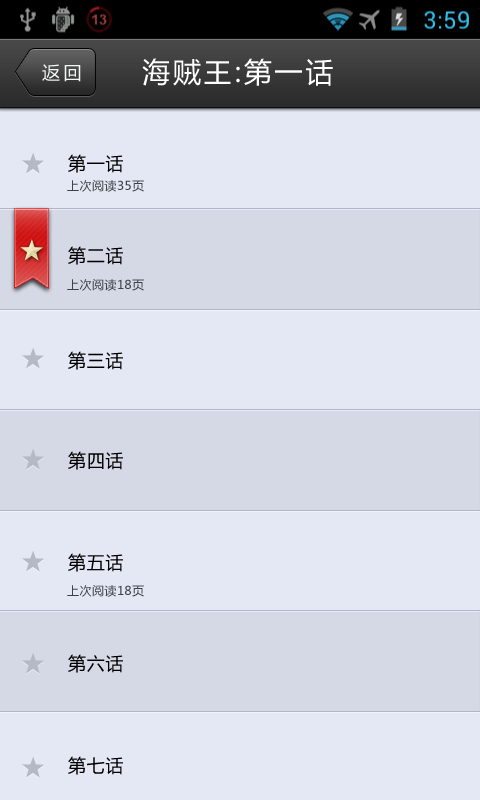Tap the 返回 back button
The height and width of the screenshot is (800, 480).
(x=56, y=72)
